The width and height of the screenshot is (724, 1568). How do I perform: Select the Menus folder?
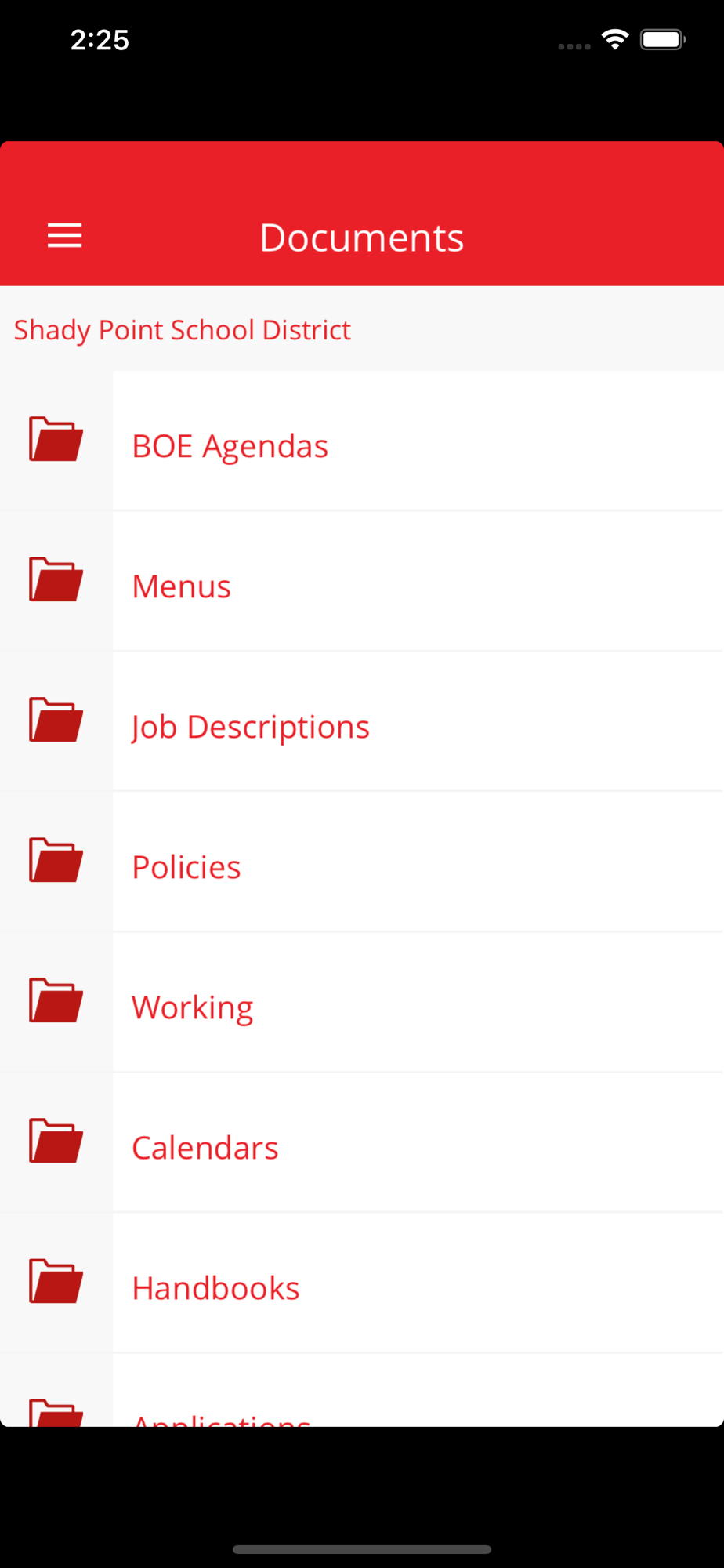(182, 586)
